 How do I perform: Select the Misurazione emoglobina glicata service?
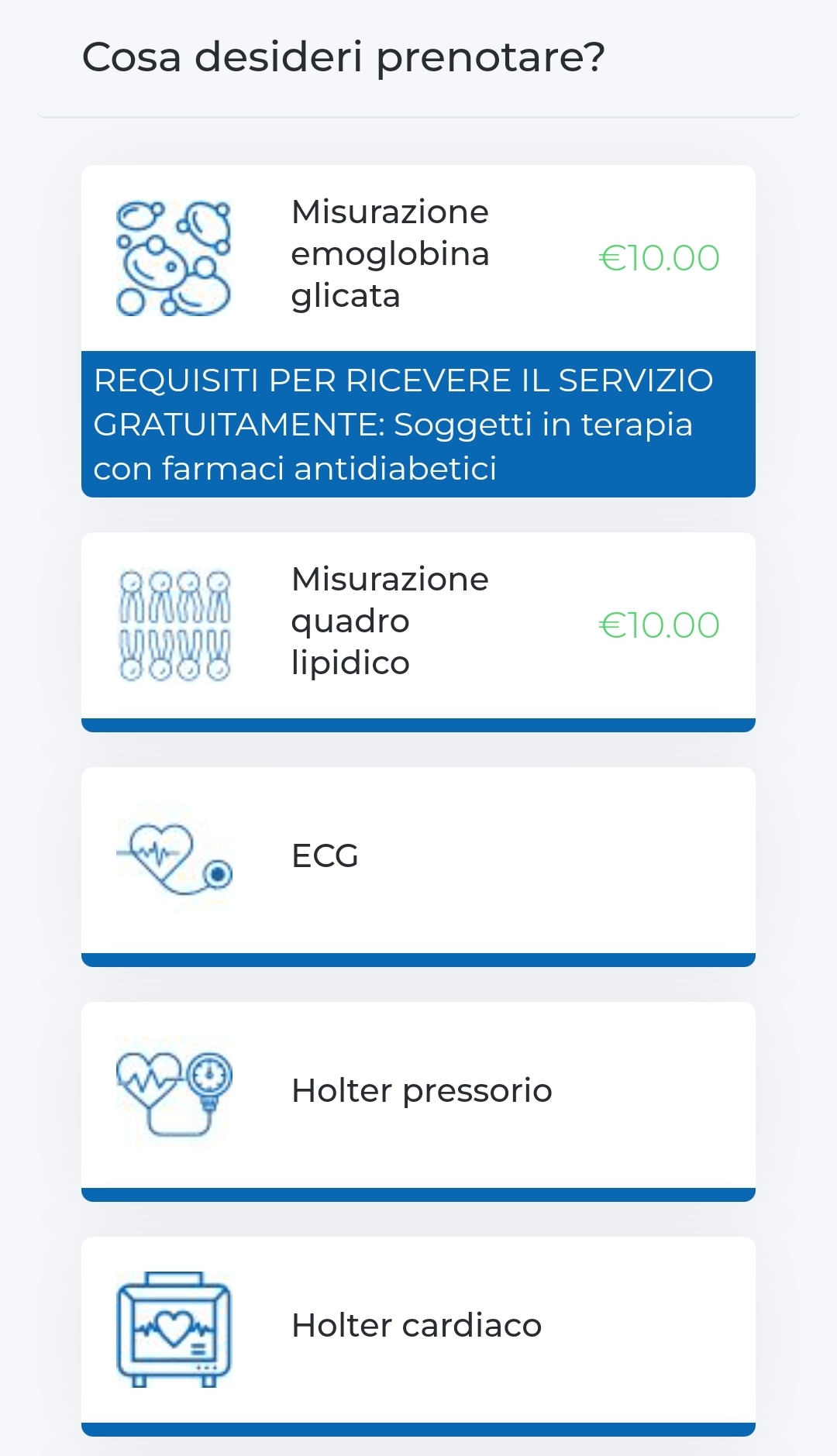coord(418,331)
